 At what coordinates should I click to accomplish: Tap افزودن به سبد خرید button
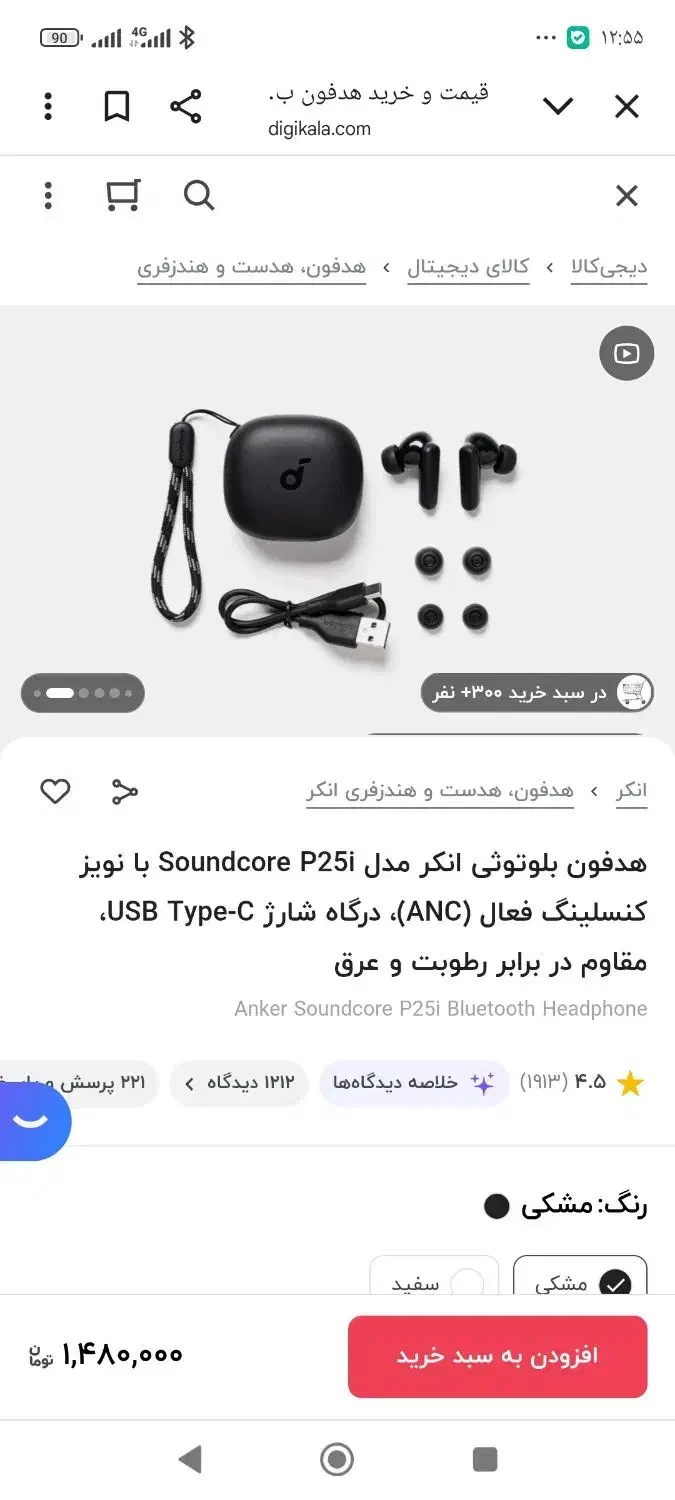(498, 1356)
